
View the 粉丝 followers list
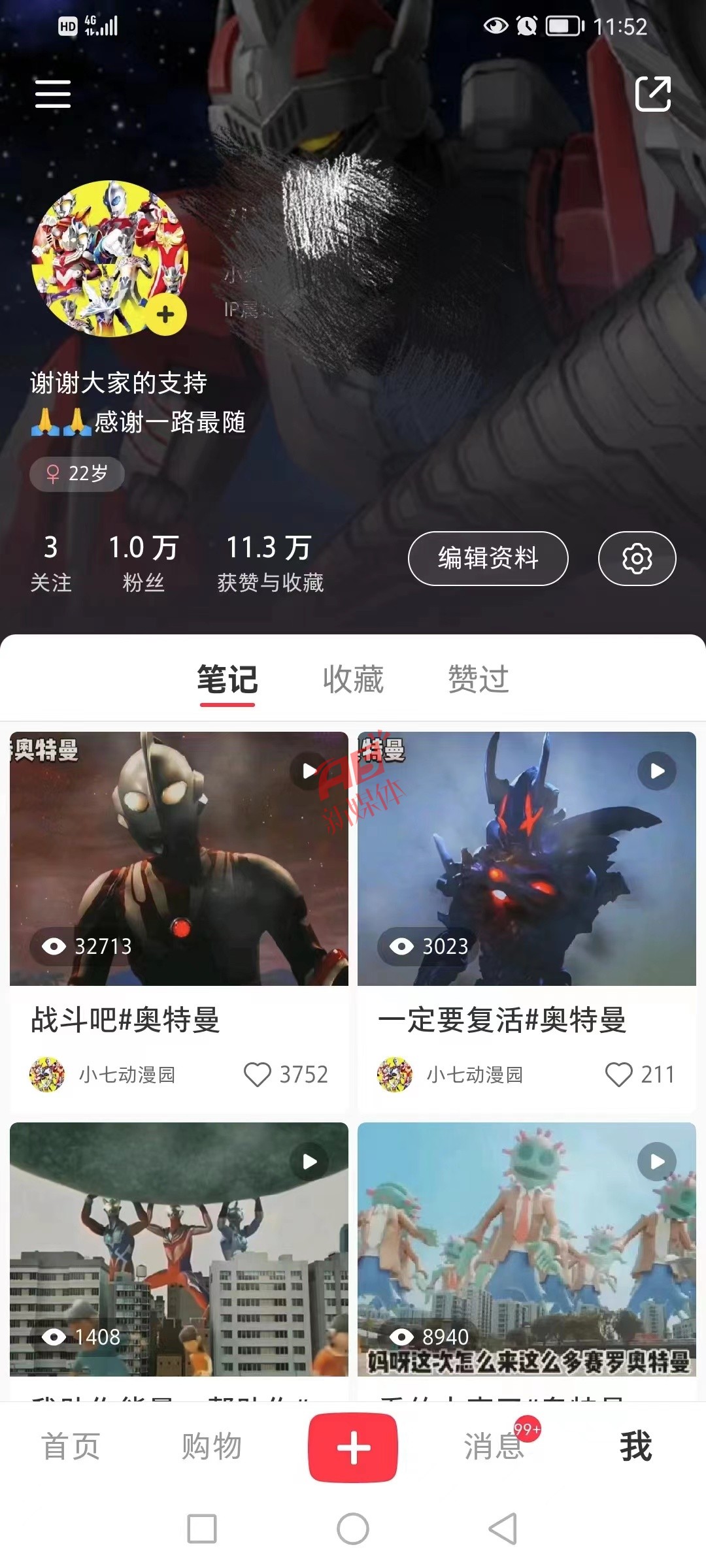pos(143,563)
